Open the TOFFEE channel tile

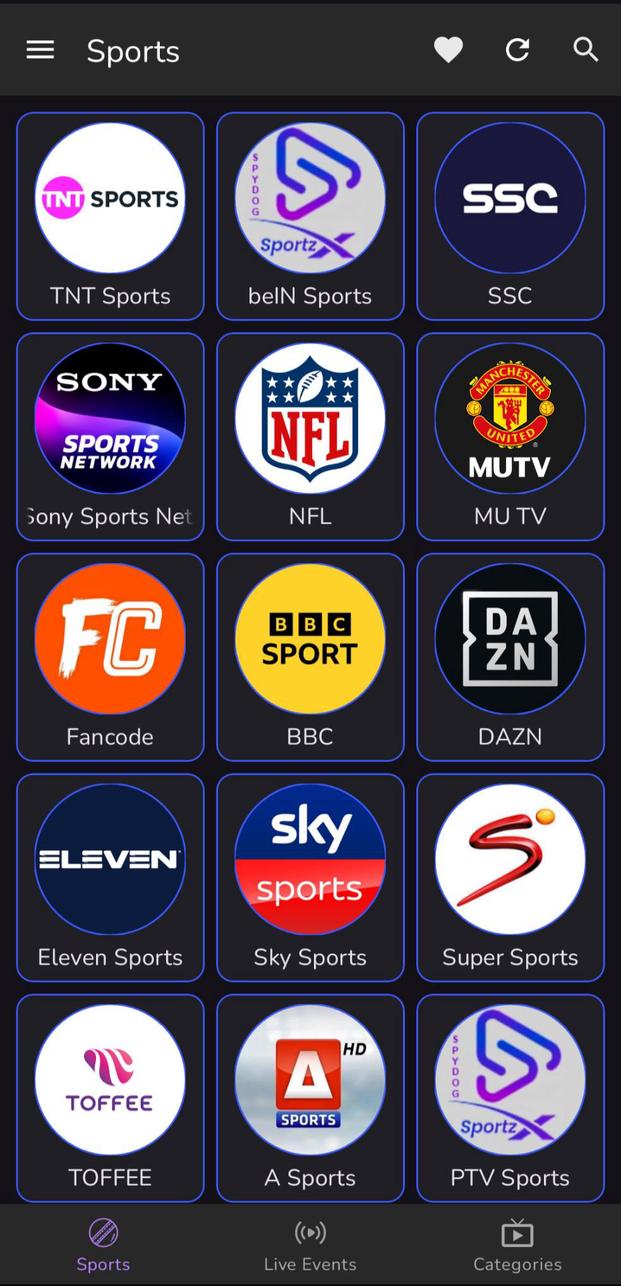pos(110,1096)
